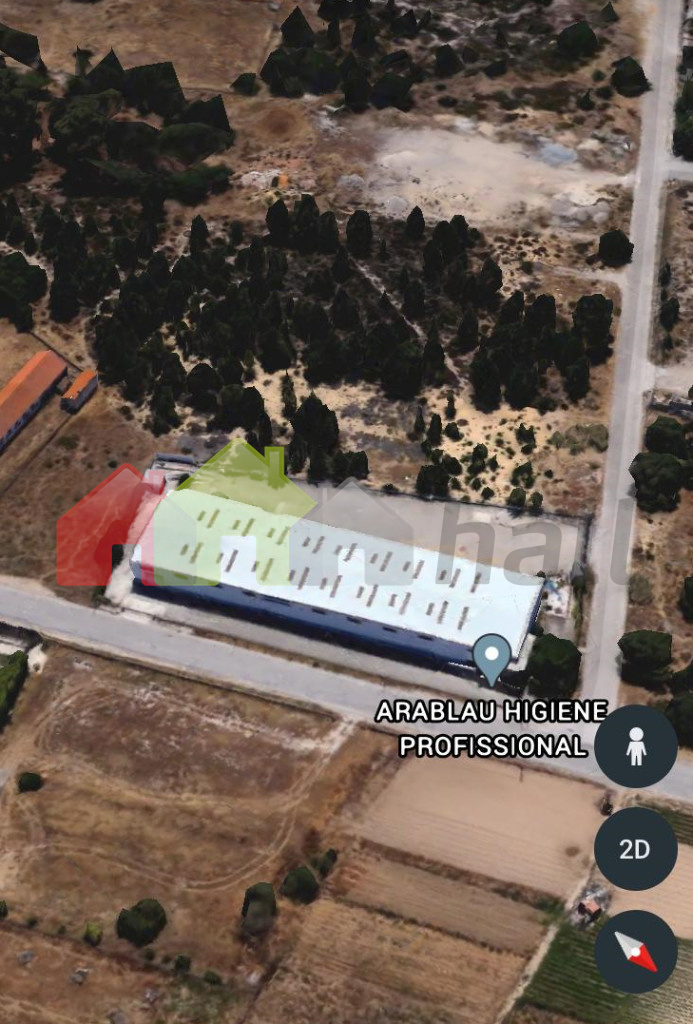Open the Arablau Higiene Profissional place marker

coord(492,658)
